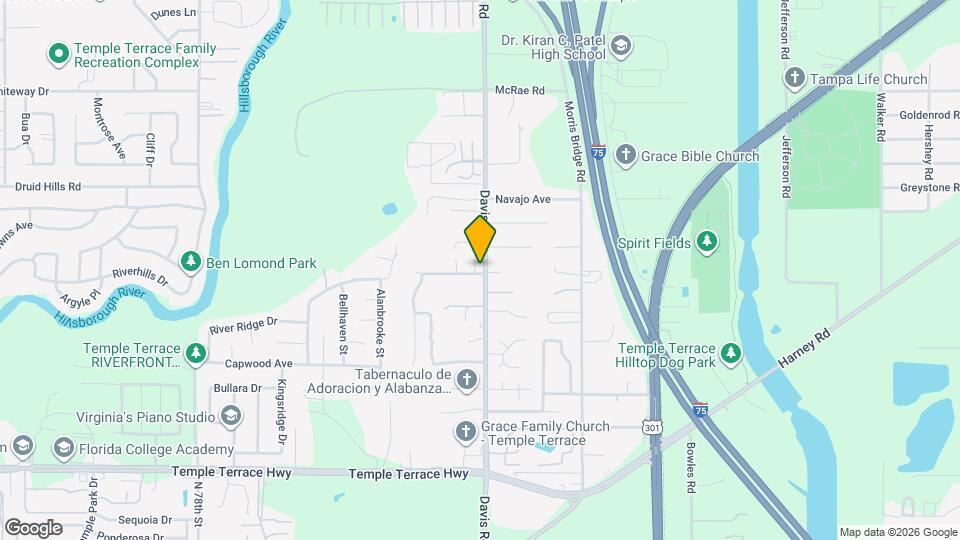Select the Florida College Academy marker
The width and height of the screenshot is (960, 540).
pyautogui.click(x=64, y=447)
